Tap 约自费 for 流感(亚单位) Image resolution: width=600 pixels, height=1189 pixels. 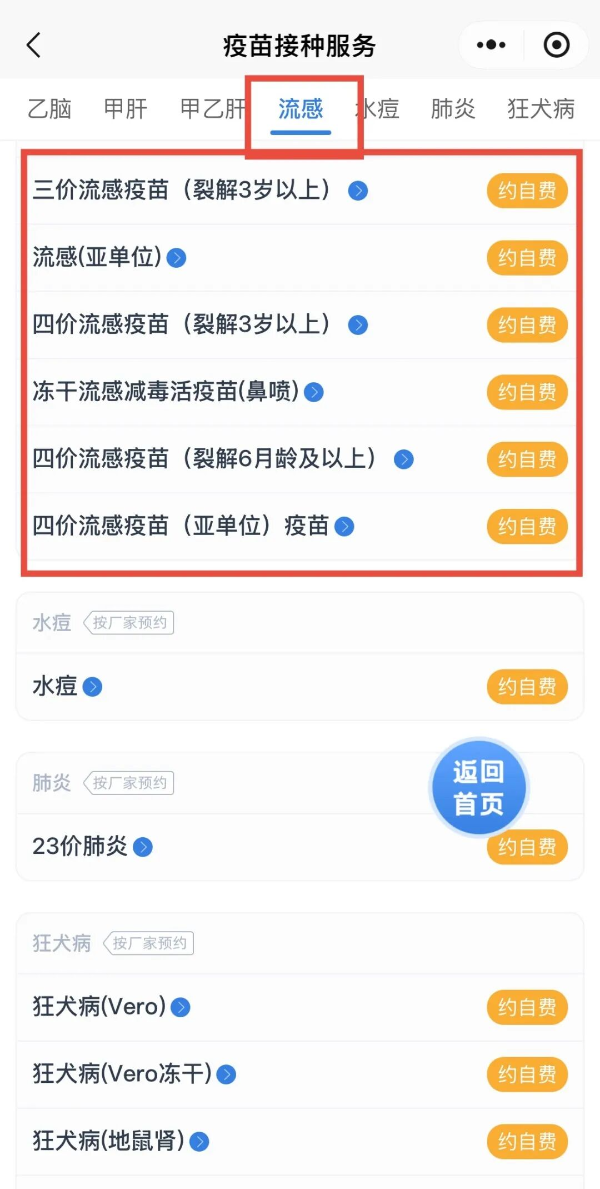pos(527,257)
